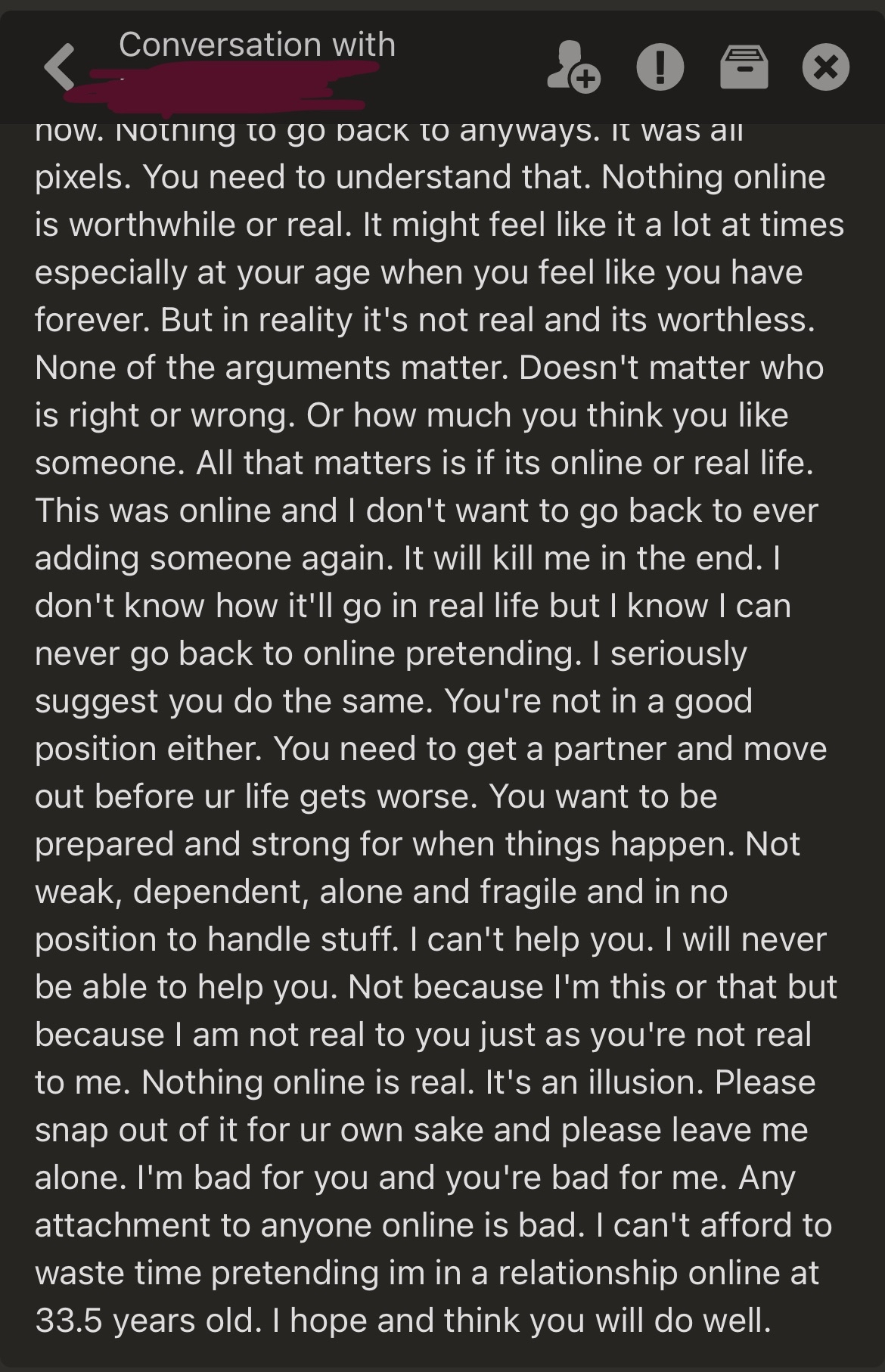This screenshot has width=885, height=1372.
Task: Archive this conversation
Action: pyautogui.click(x=743, y=67)
